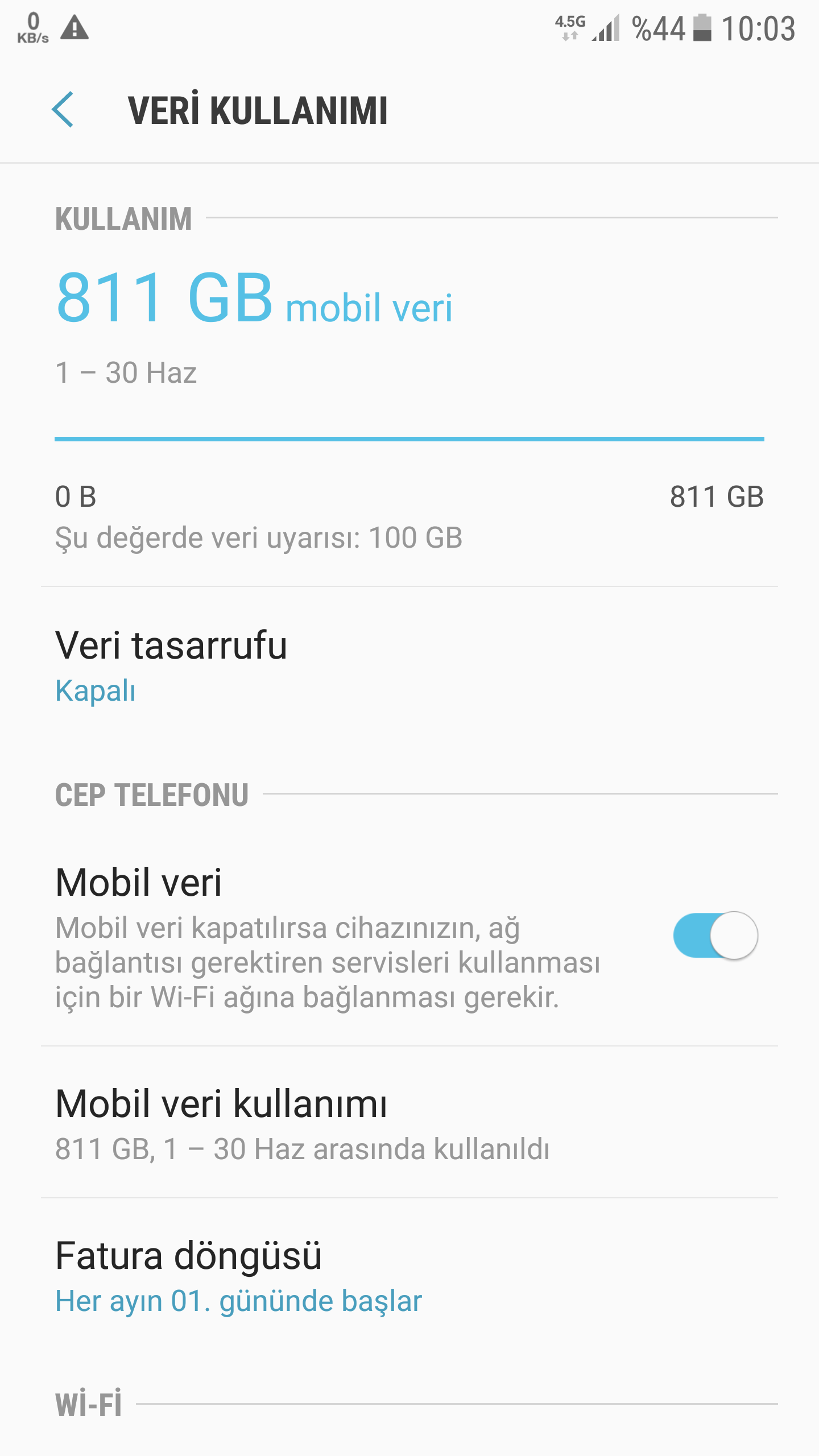Go back from Veri Kullanımı screen
Image resolution: width=819 pixels, height=1456 pixels.
(63, 109)
